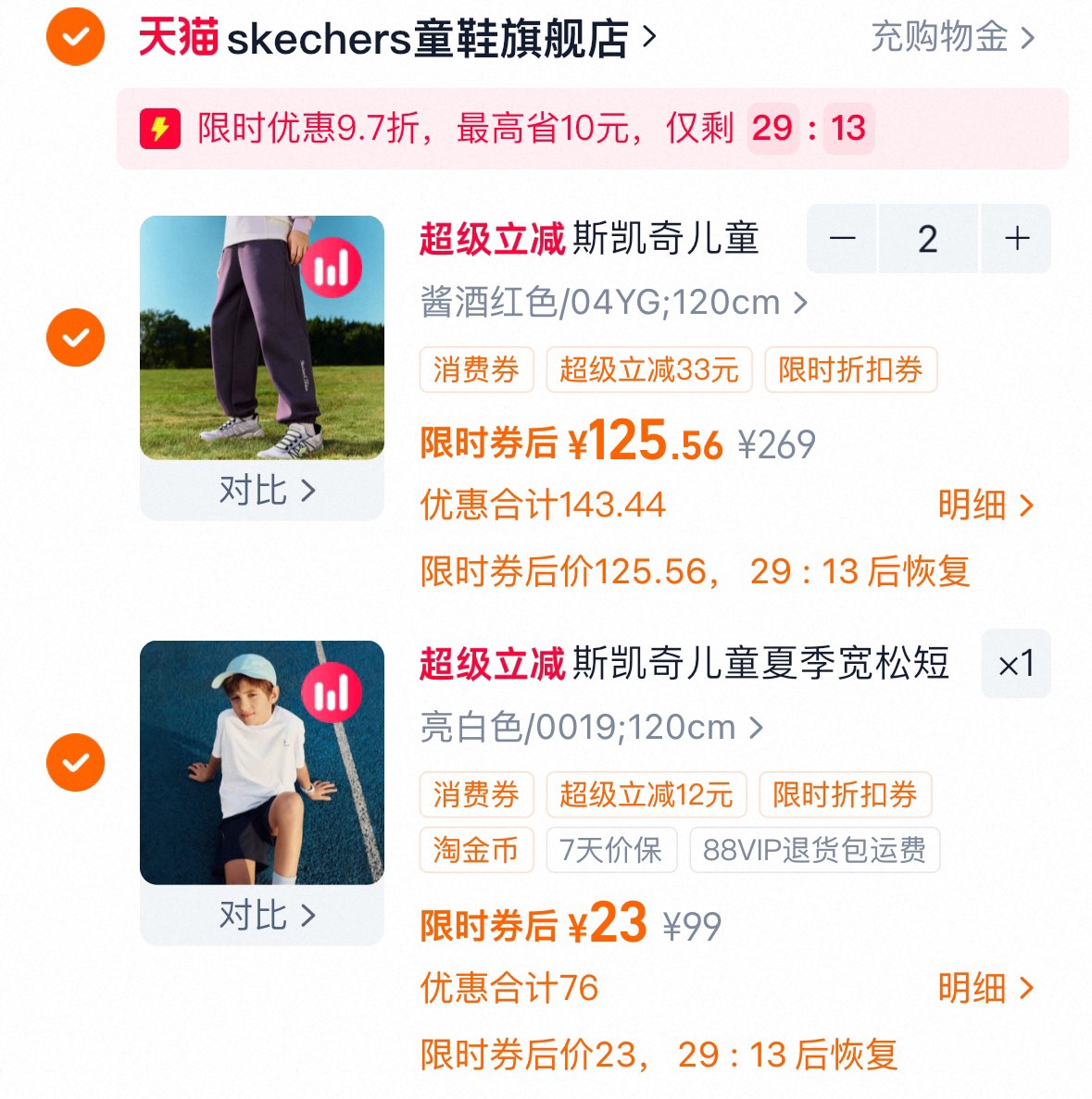Screen dimensions: 1092x1099
Task: Open 充购物金 top-up link
Action: point(952,38)
